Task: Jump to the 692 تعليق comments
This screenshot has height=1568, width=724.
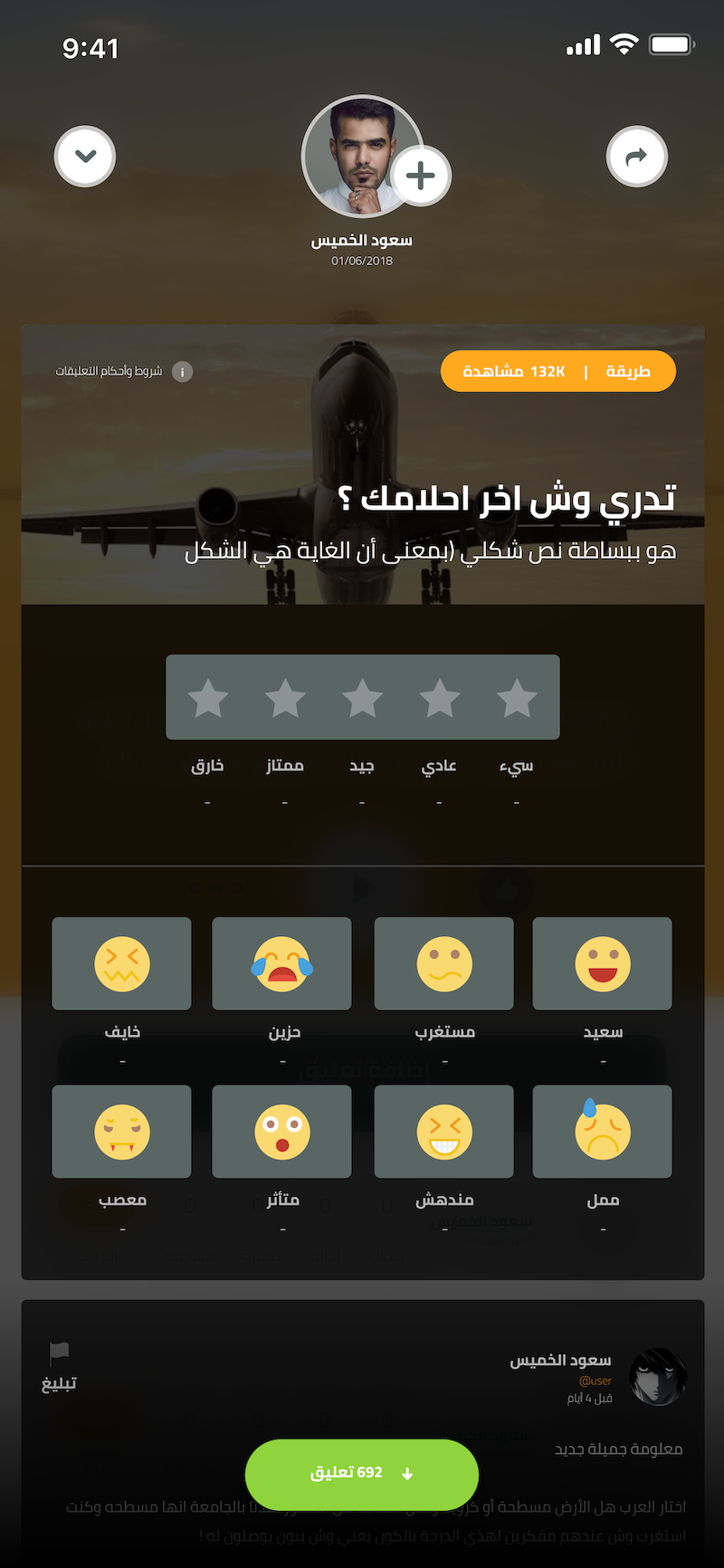Action: [362, 1473]
